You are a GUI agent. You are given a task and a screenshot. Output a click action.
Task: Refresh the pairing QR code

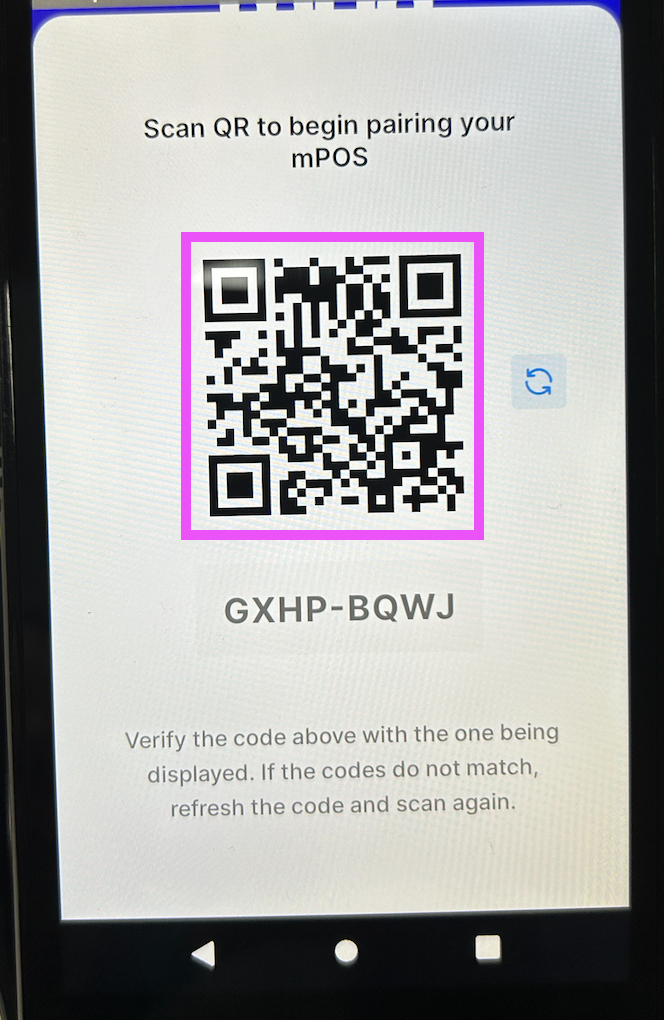(x=538, y=381)
